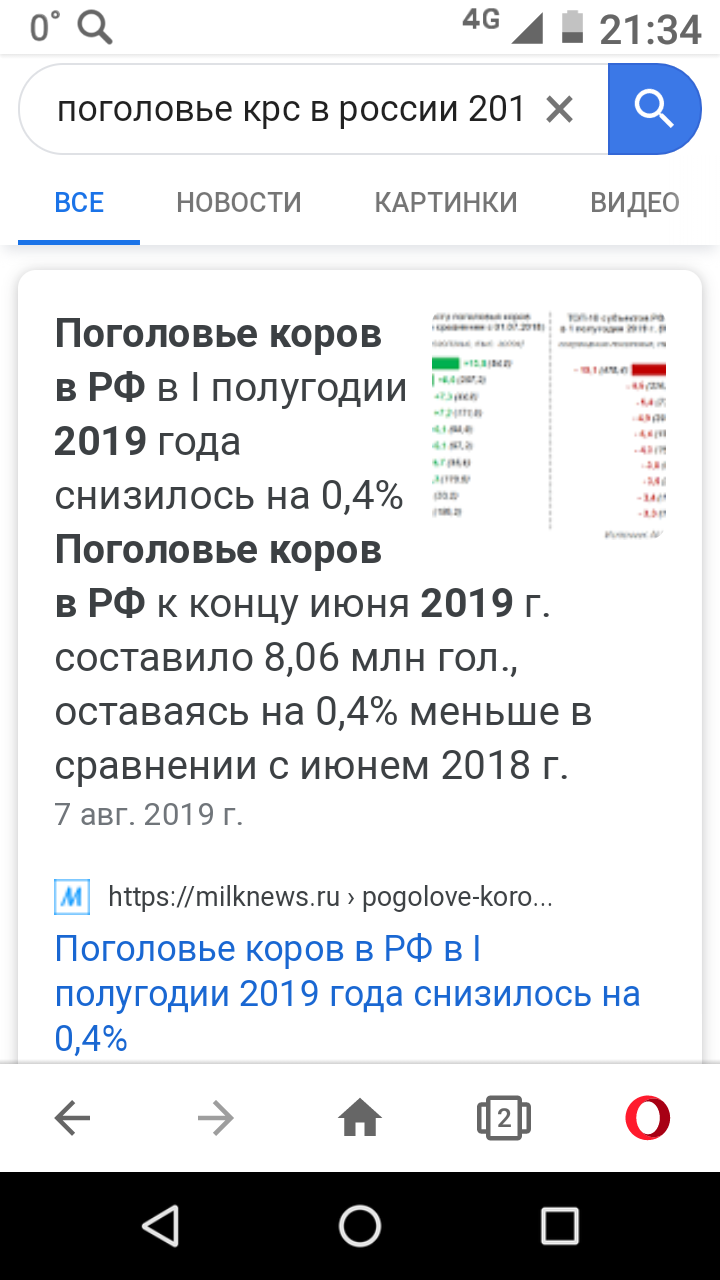Select the Все tab
The height and width of the screenshot is (1280, 720).
79,202
